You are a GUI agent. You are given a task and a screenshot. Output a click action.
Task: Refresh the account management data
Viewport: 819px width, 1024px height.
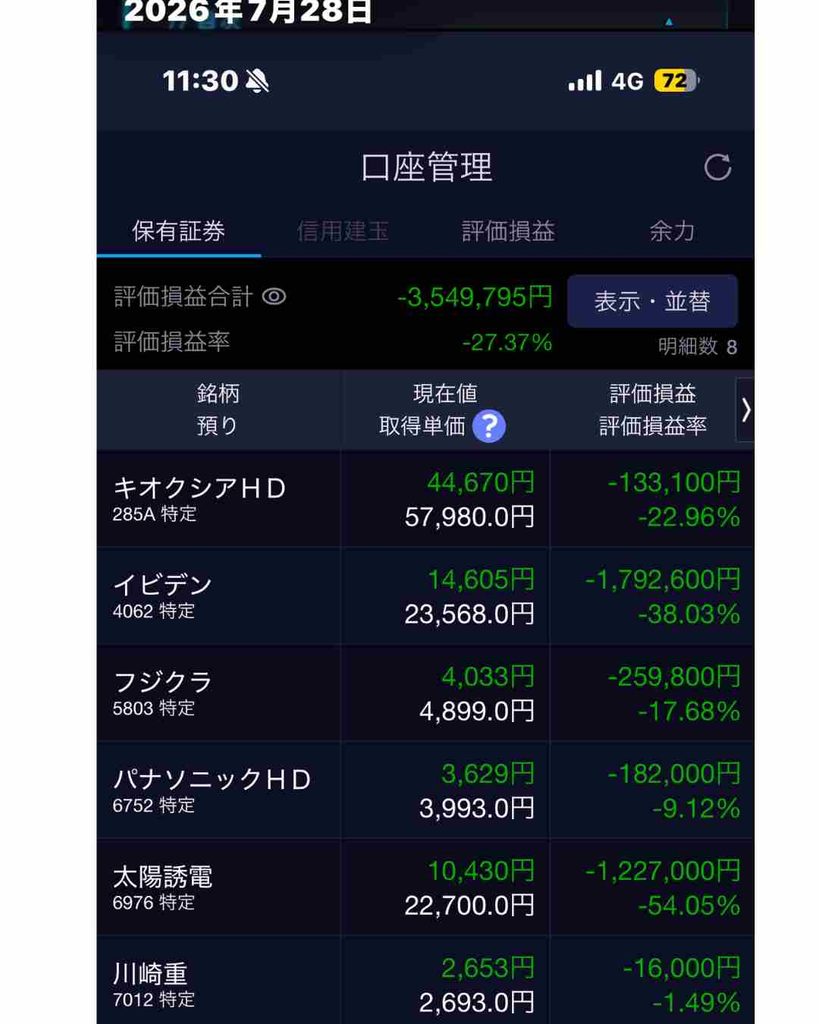click(x=717, y=167)
